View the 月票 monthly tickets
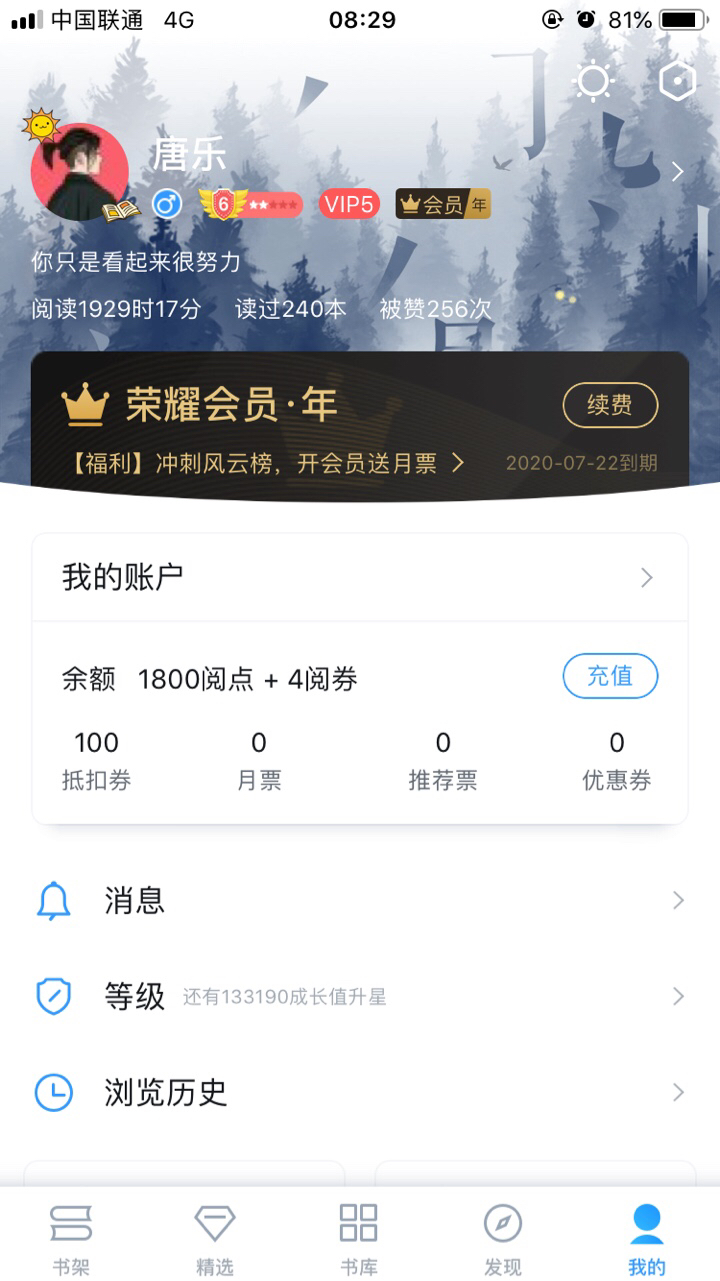The width and height of the screenshot is (720, 1281). coord(259,760)
